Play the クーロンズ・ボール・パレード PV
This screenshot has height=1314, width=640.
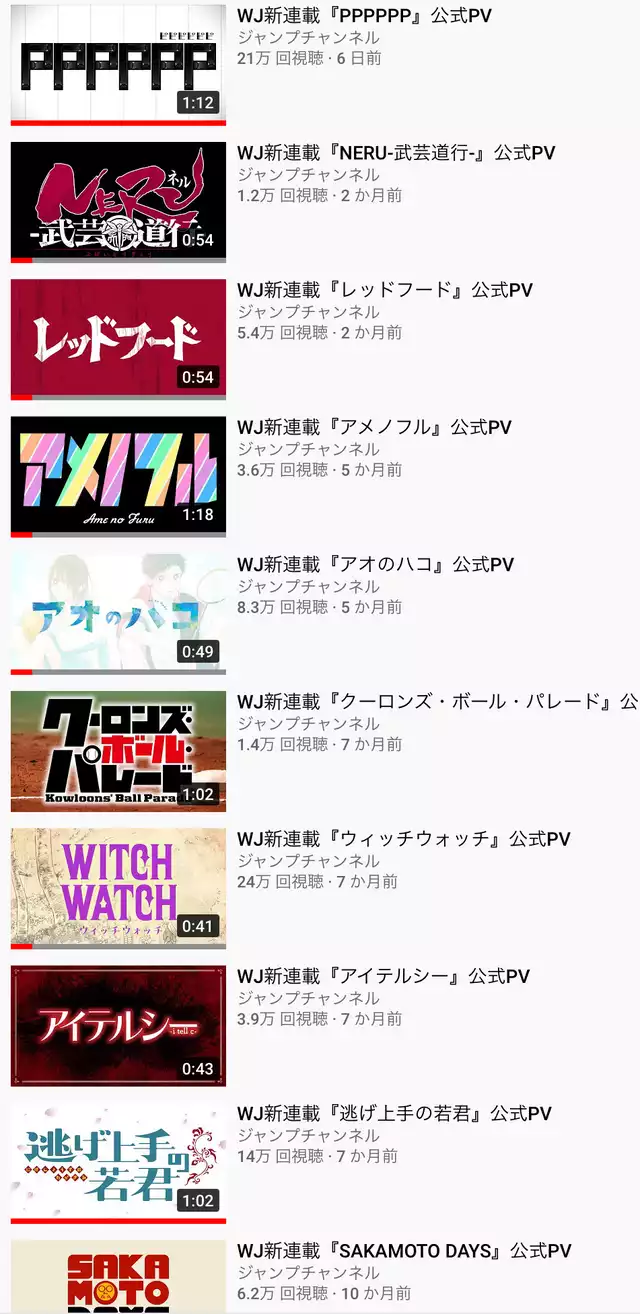(118, 749)
